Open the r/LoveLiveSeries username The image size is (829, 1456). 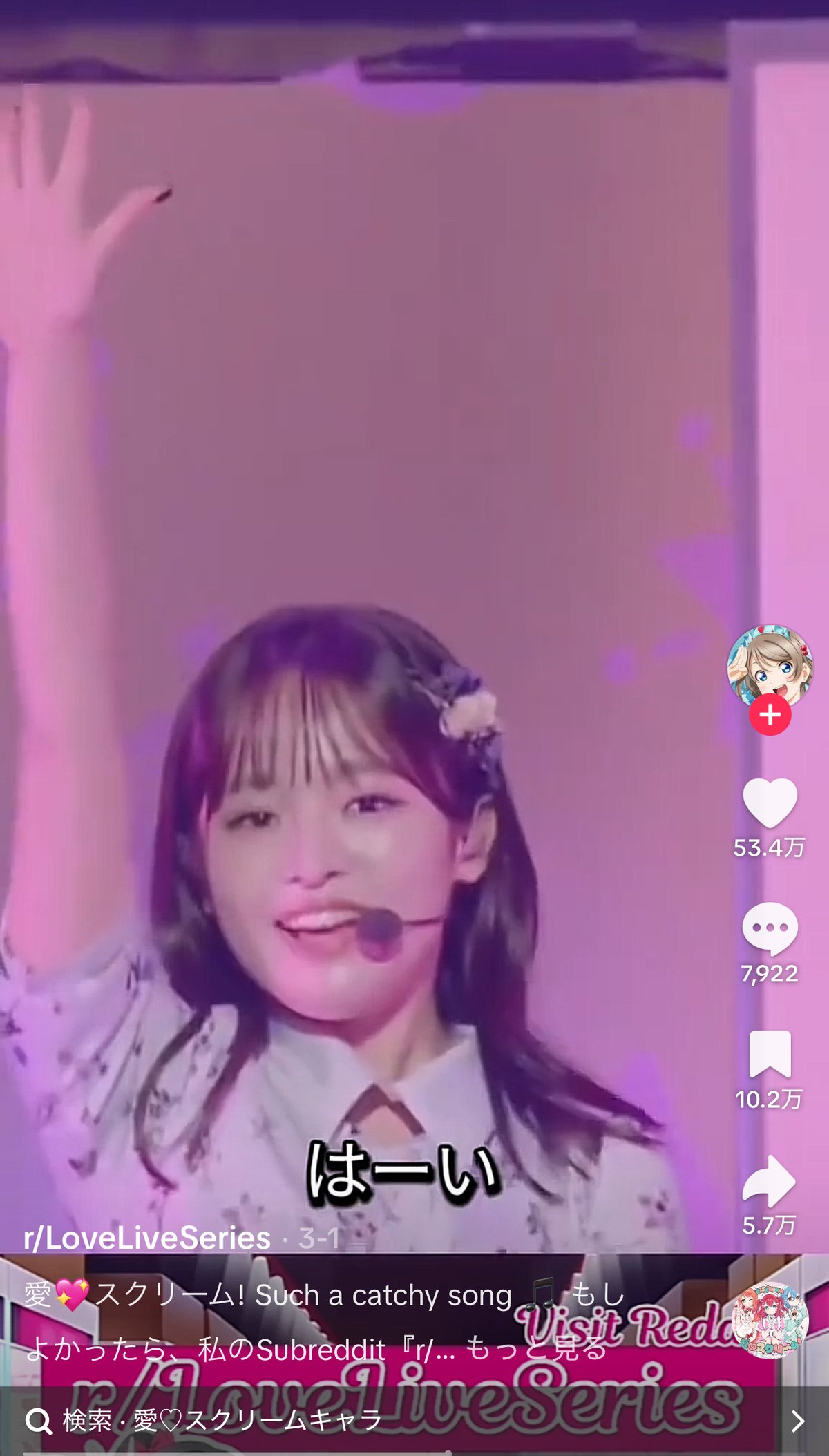pos(147,1238)
